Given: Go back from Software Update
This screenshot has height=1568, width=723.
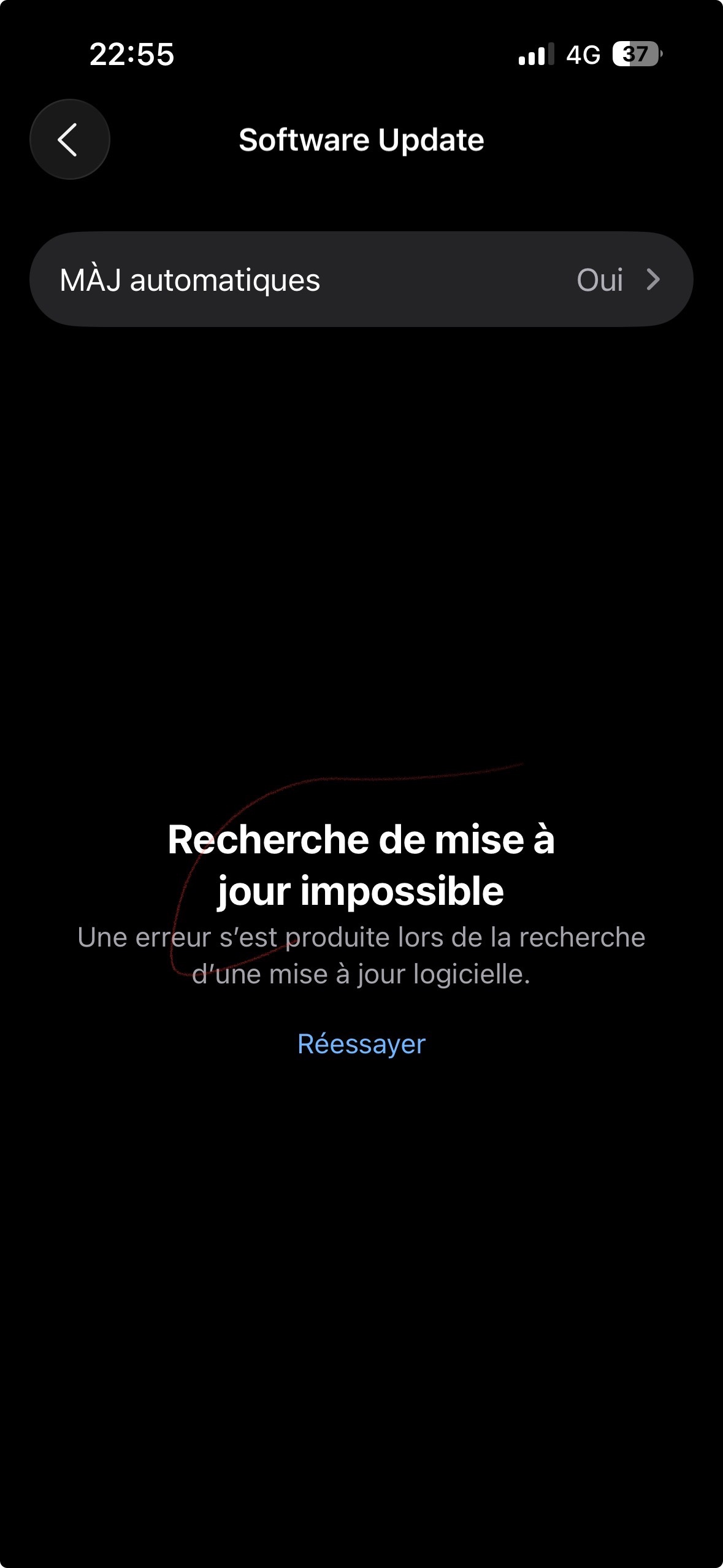Looking at the screenshot, I should (69, 139).
